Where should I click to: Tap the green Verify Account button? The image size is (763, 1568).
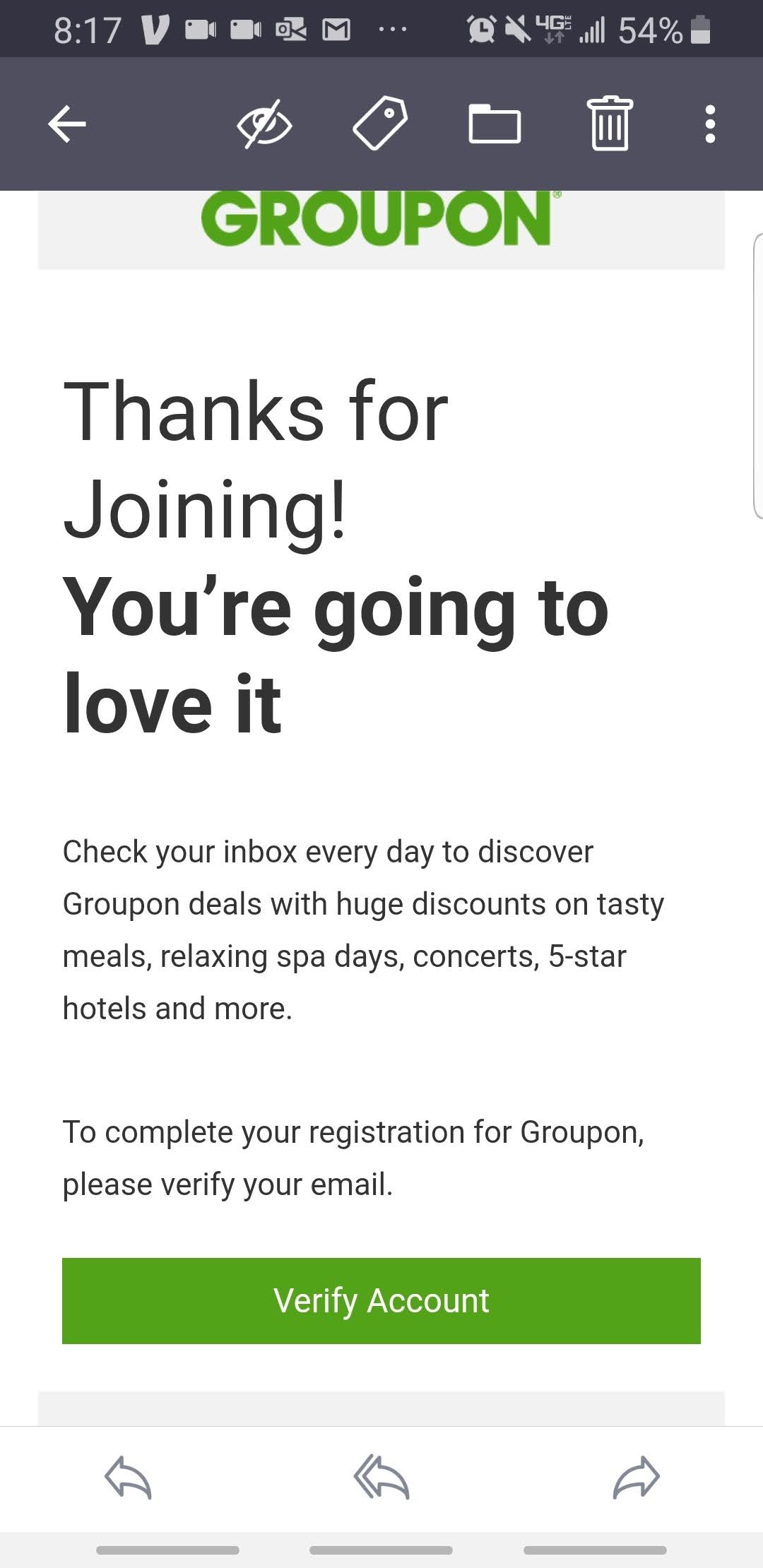point(381,1300)
